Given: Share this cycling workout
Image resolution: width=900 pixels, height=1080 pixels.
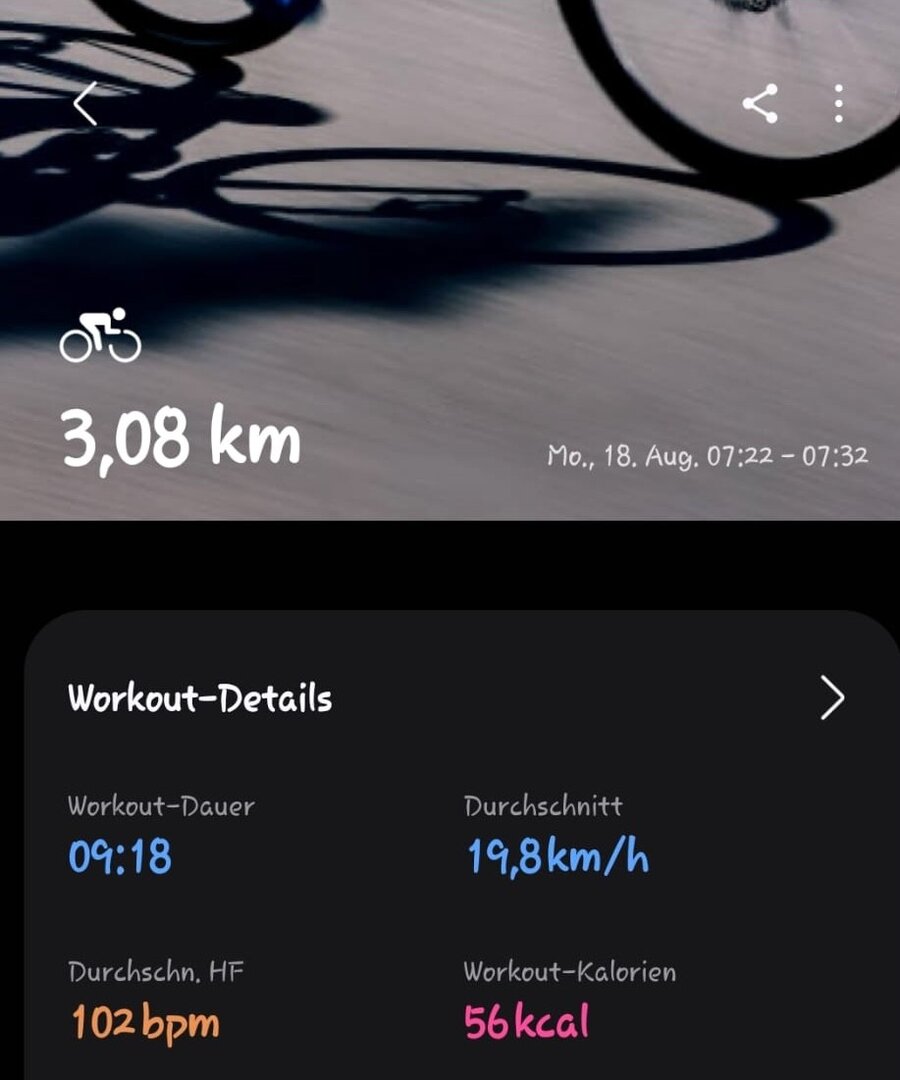Looking at the screenshot, I should point(760,104).
